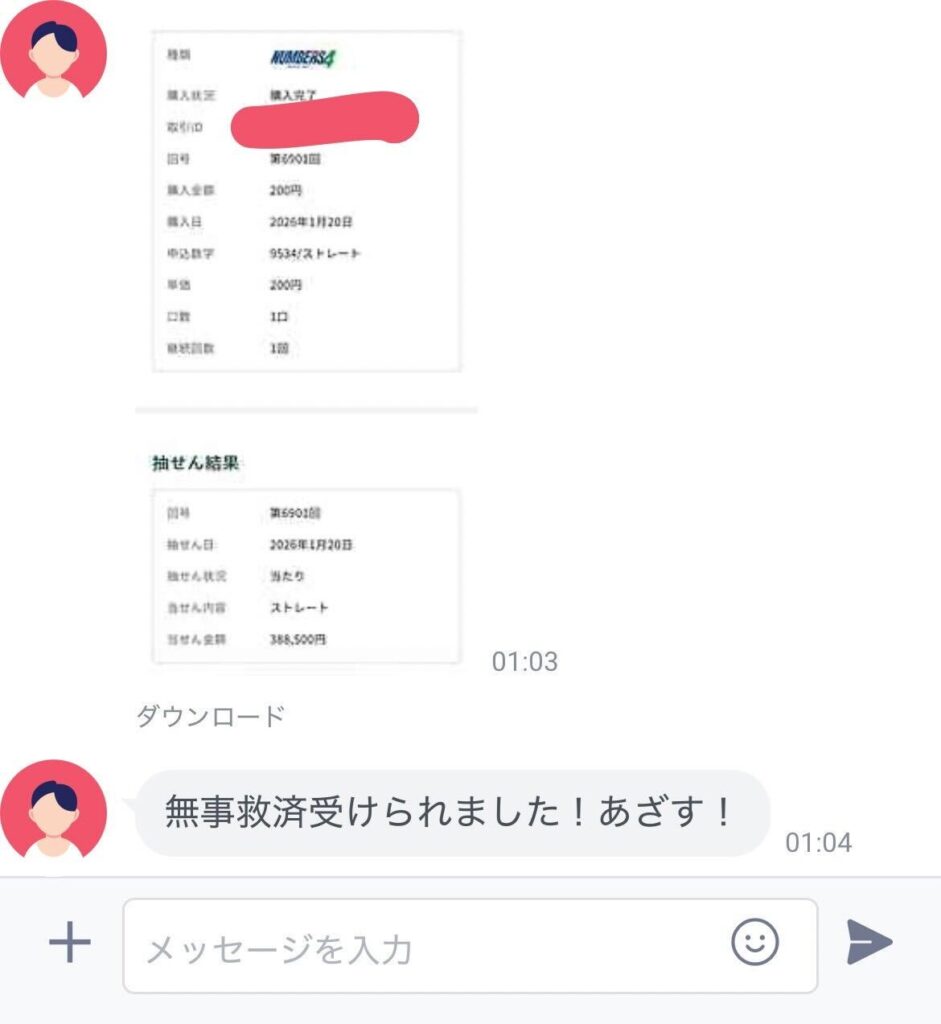
Task: Send the message with the arrow icon
Action: point(869,942)
